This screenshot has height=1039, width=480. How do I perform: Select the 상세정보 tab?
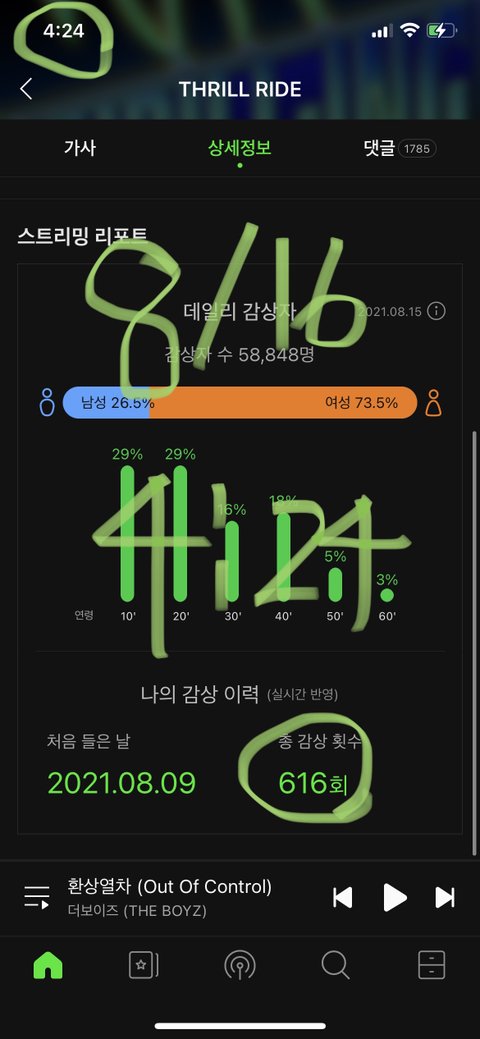[239, 147]
